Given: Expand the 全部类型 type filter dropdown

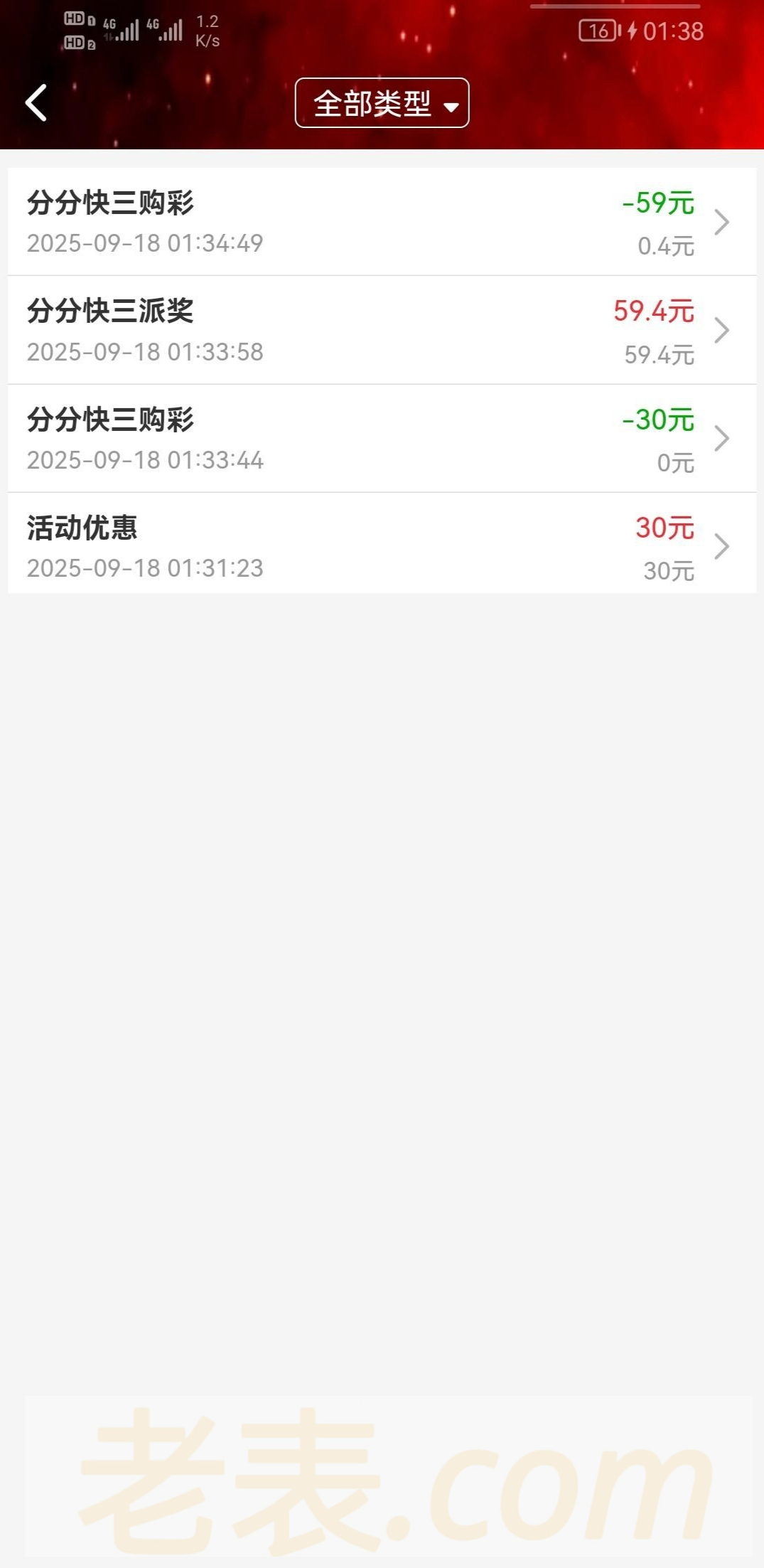Looking at the screenshot, I should [x=382, y=104].
